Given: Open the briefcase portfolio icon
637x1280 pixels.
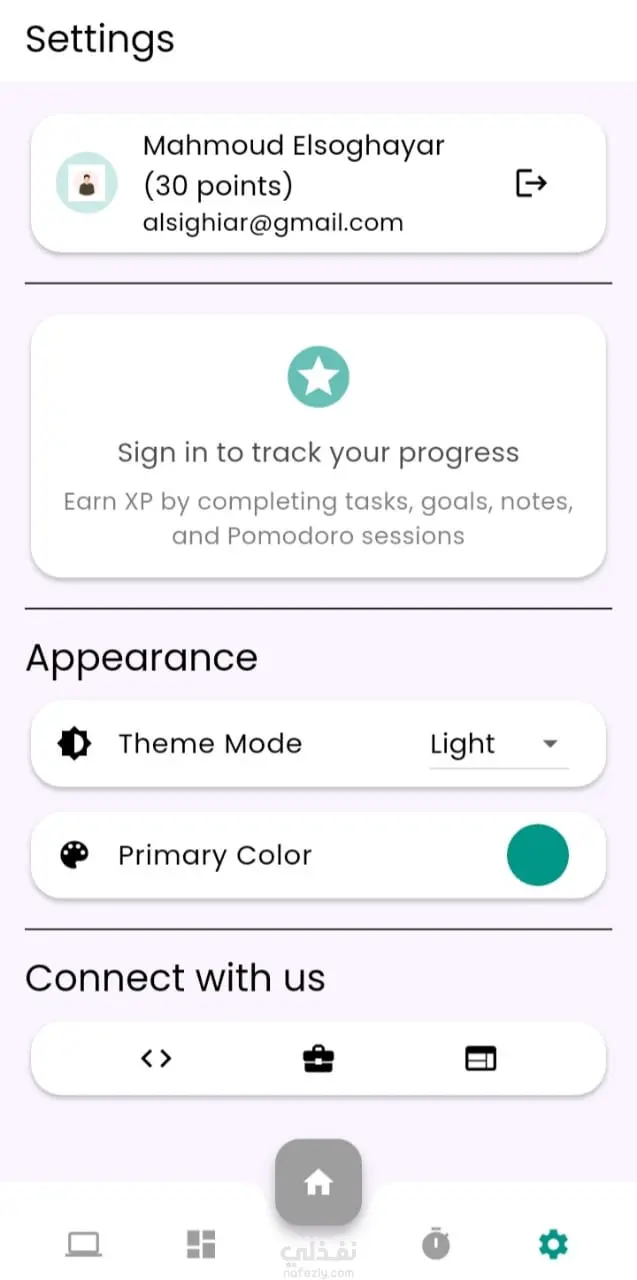Looking at the screenshot, I should tap(318, 1059).
